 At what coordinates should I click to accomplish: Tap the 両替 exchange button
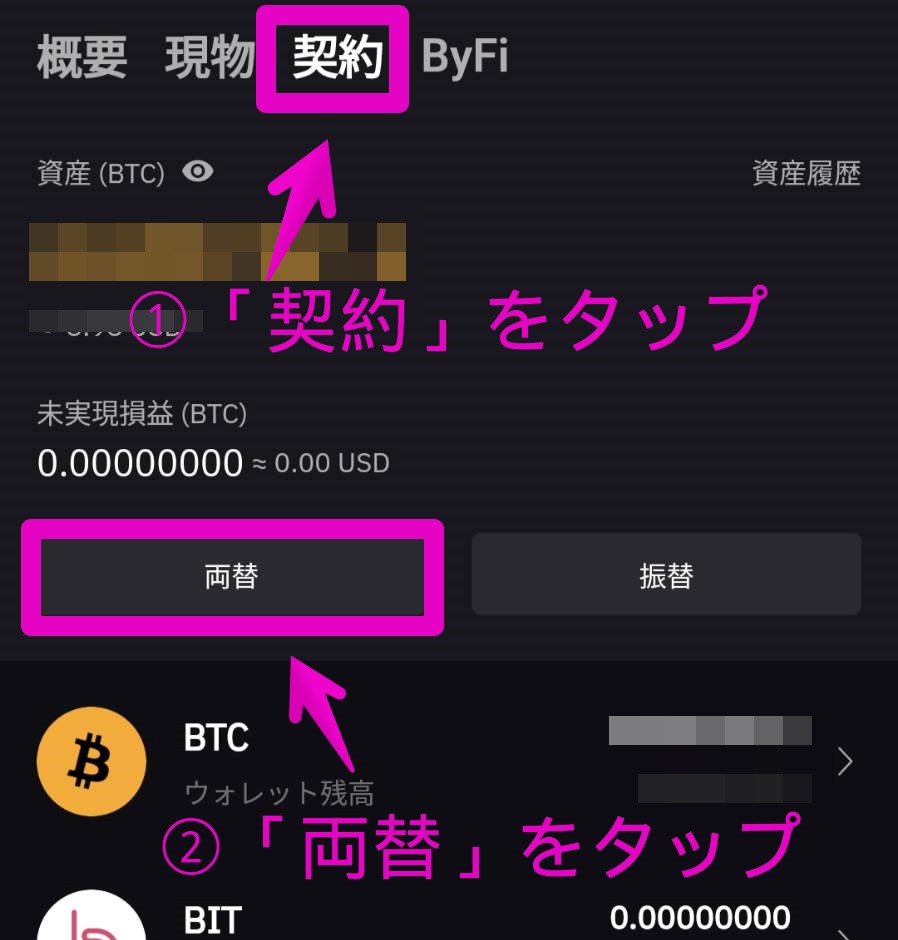pyautogui.click(x=232, y=576)
